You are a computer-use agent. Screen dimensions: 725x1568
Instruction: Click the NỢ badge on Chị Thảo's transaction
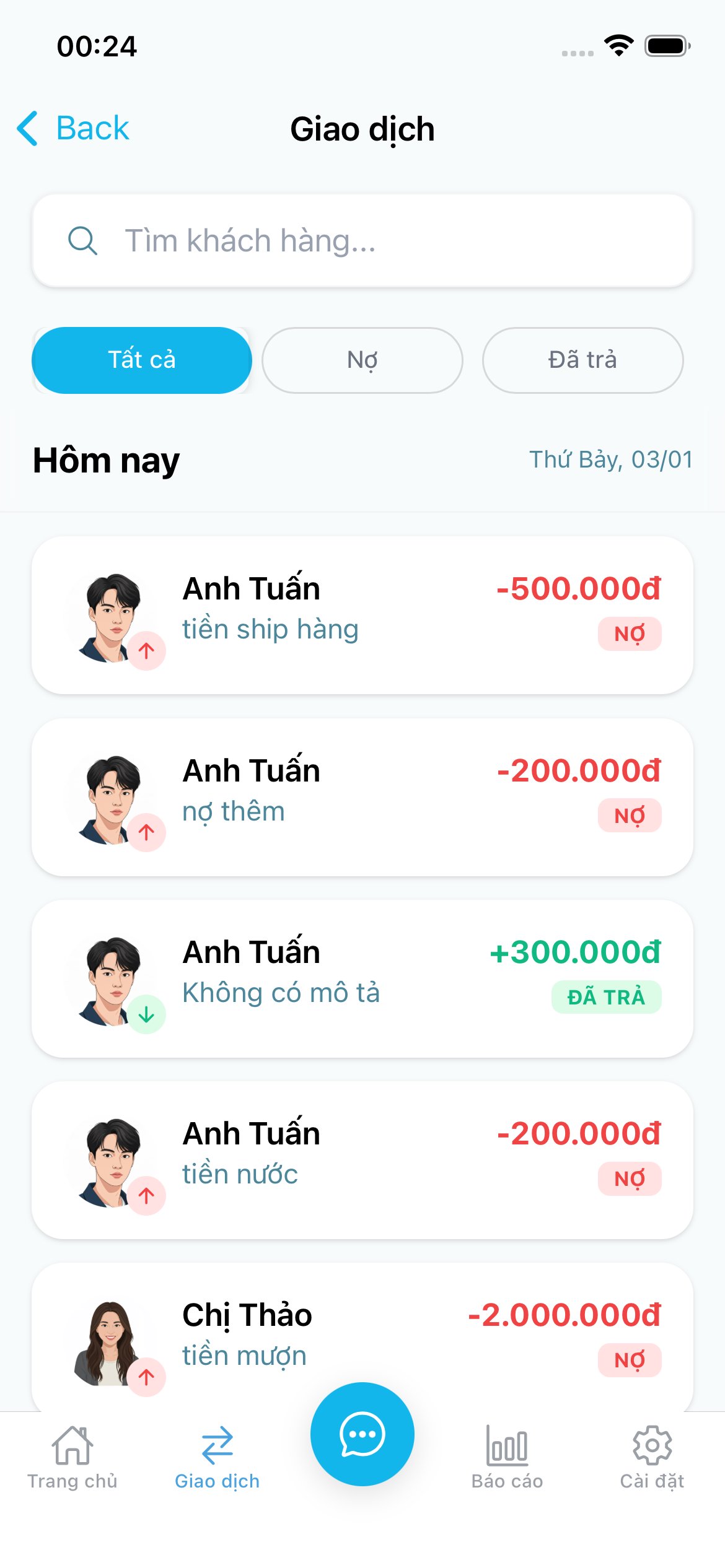click(x=629, y=1360)
